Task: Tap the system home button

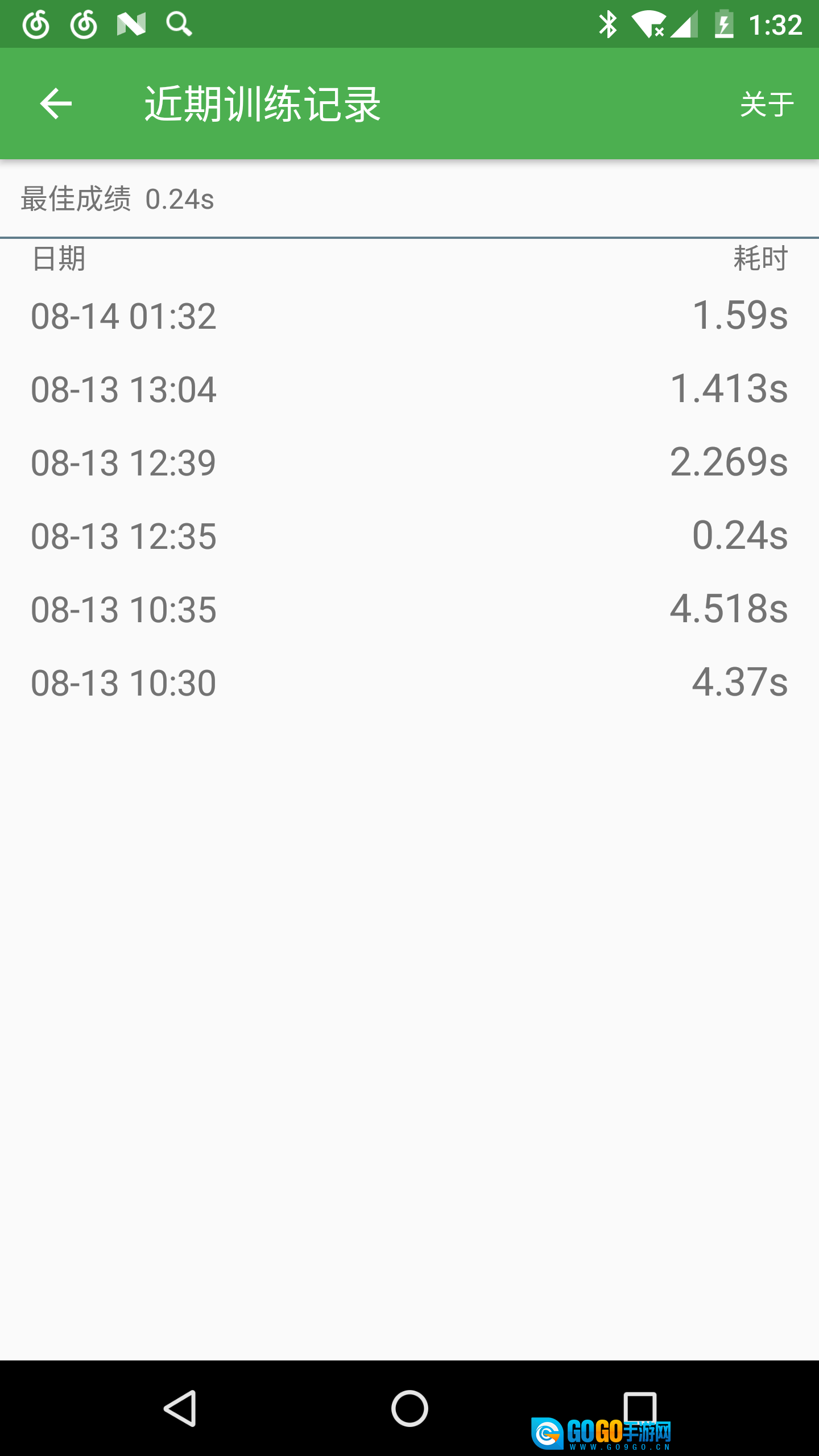Action: 409,1408
